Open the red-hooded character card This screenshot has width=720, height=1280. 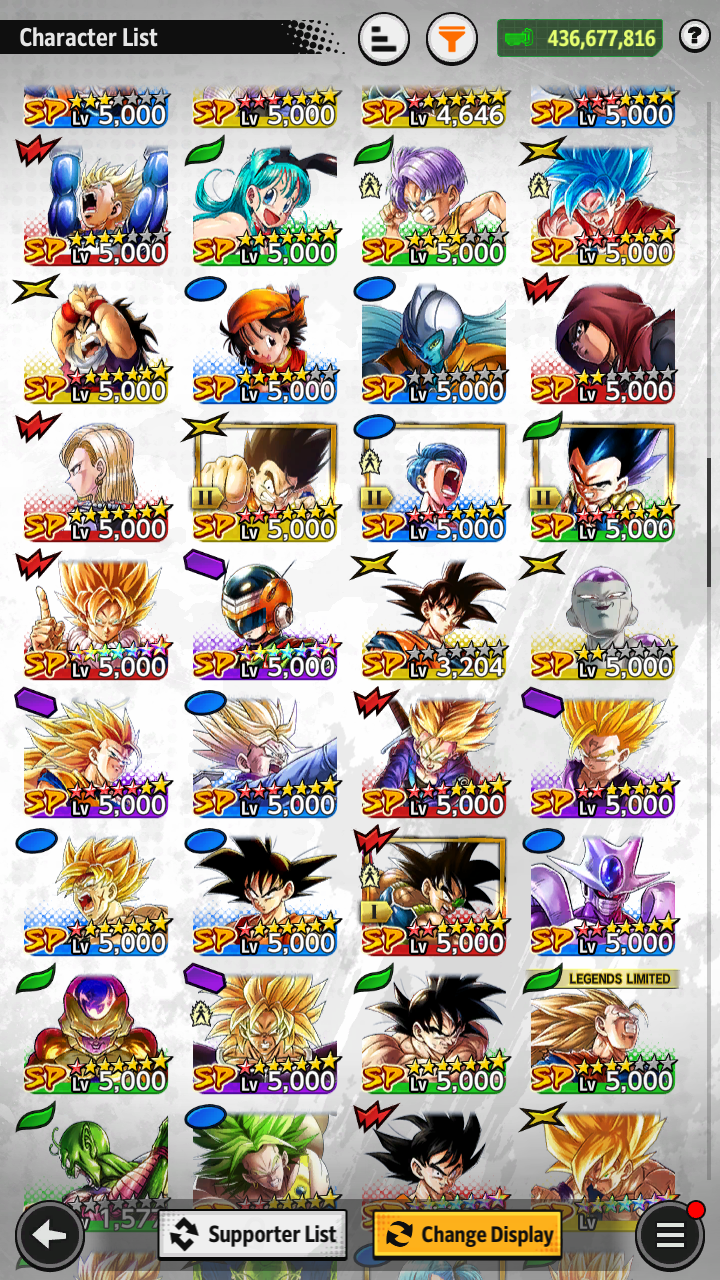pos(602,341)
